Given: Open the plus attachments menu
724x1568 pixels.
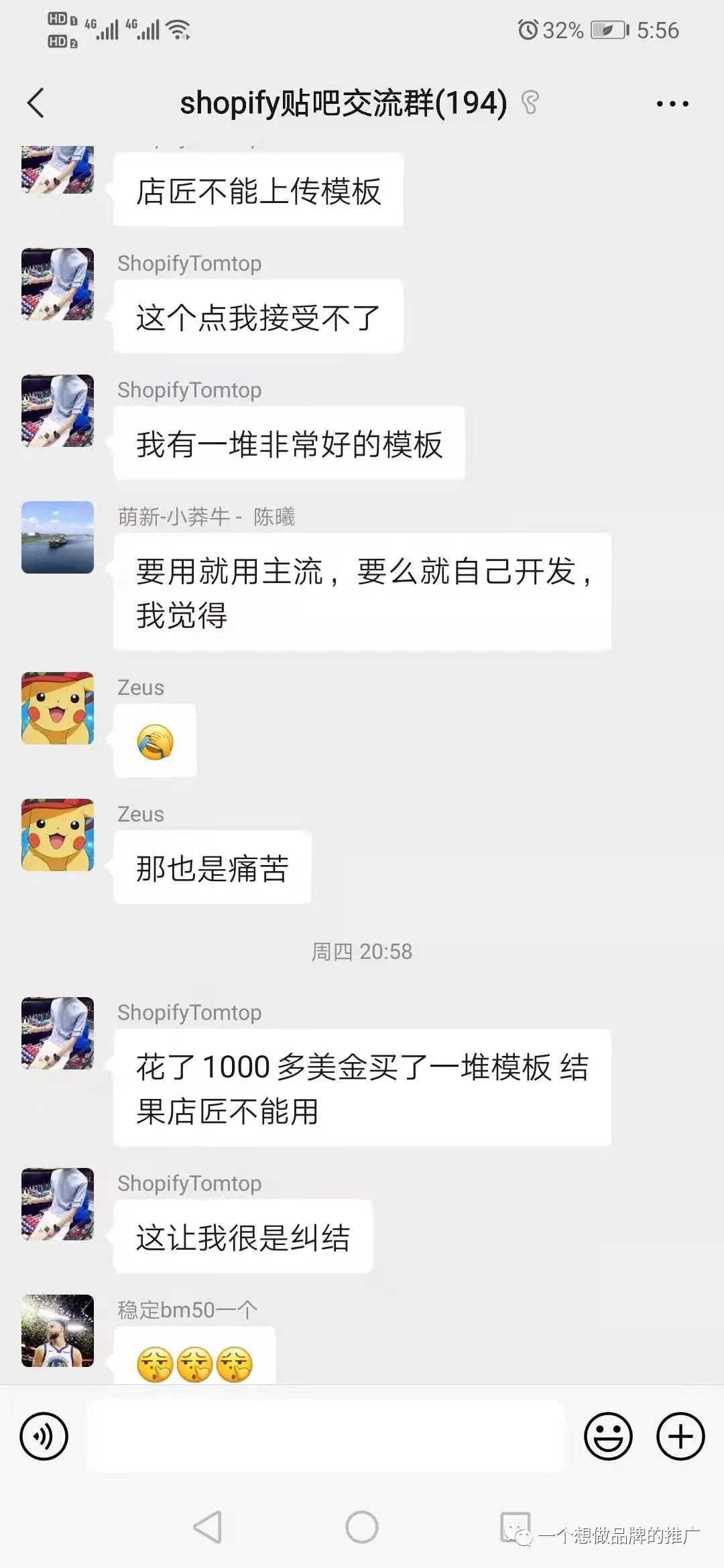Looking at the screenshot, I should tap(680, 1436).
